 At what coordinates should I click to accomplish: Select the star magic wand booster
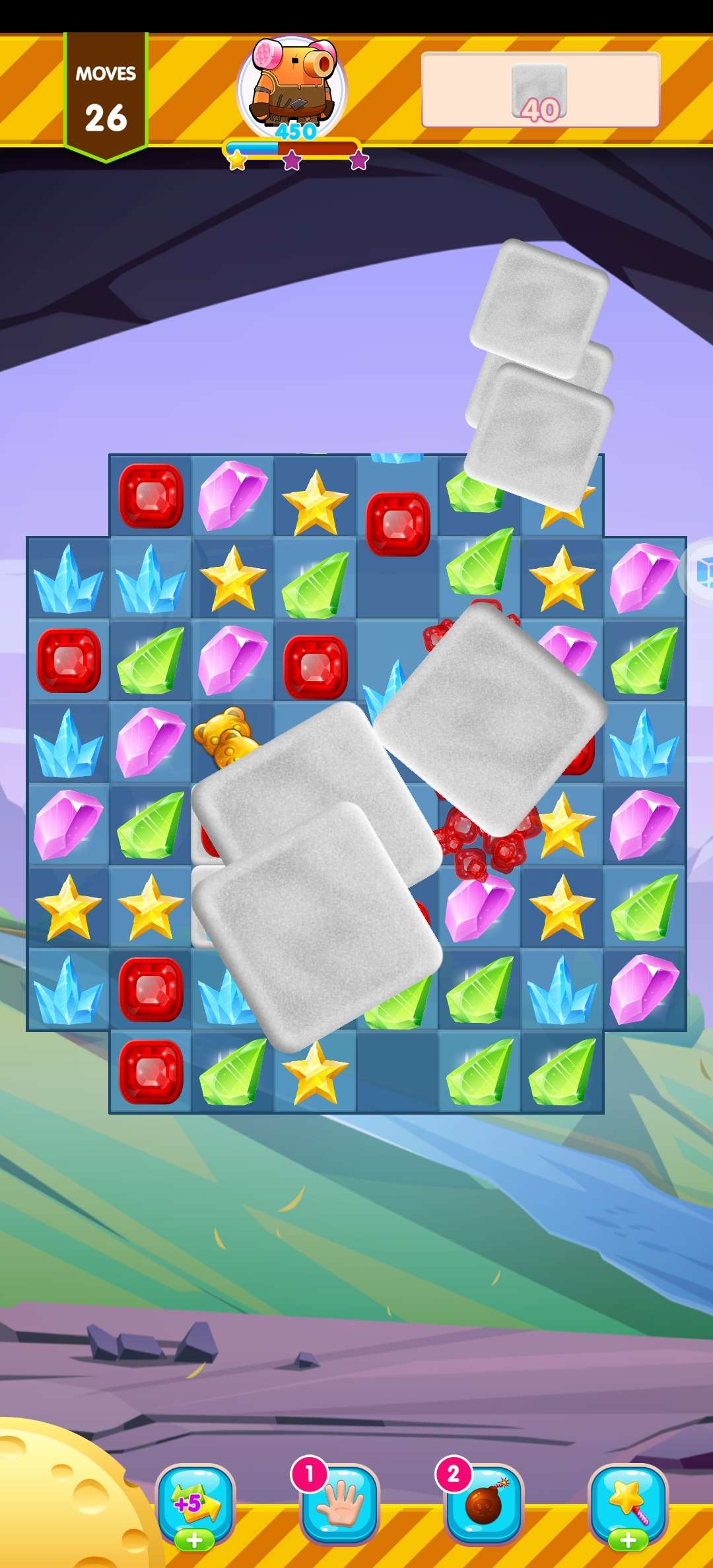point(628,1502)
